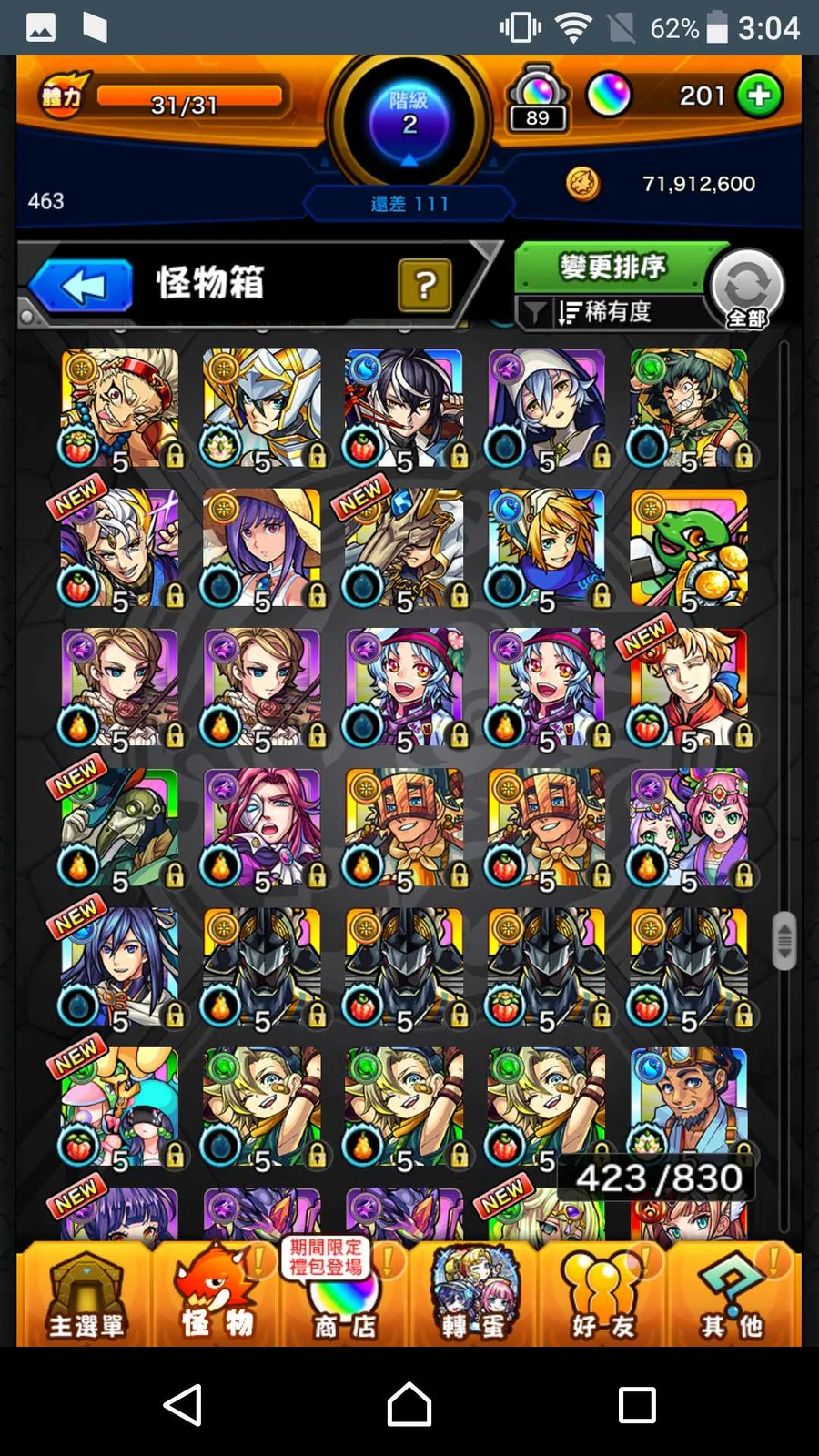Go to the 轉蛋 gacha tab

pos(473,1294)
